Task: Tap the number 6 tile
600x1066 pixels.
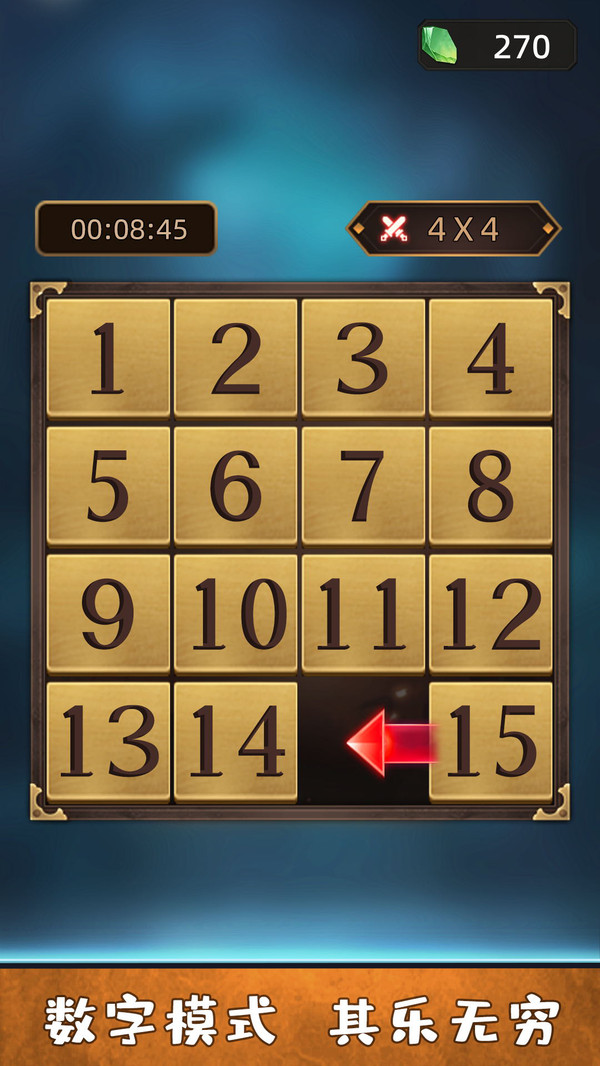Action: point(236,485)
